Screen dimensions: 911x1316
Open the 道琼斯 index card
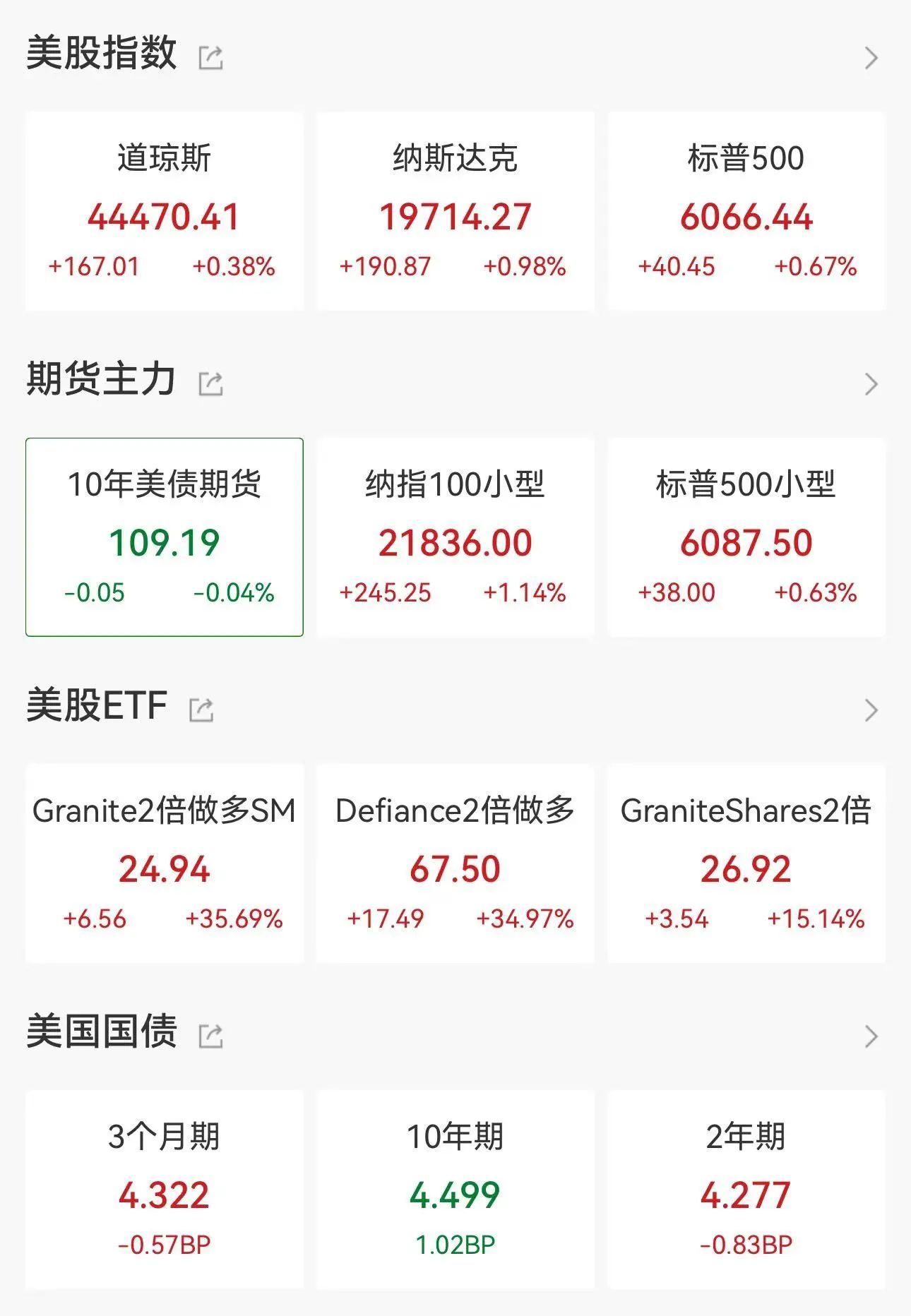tap(165, 211)
